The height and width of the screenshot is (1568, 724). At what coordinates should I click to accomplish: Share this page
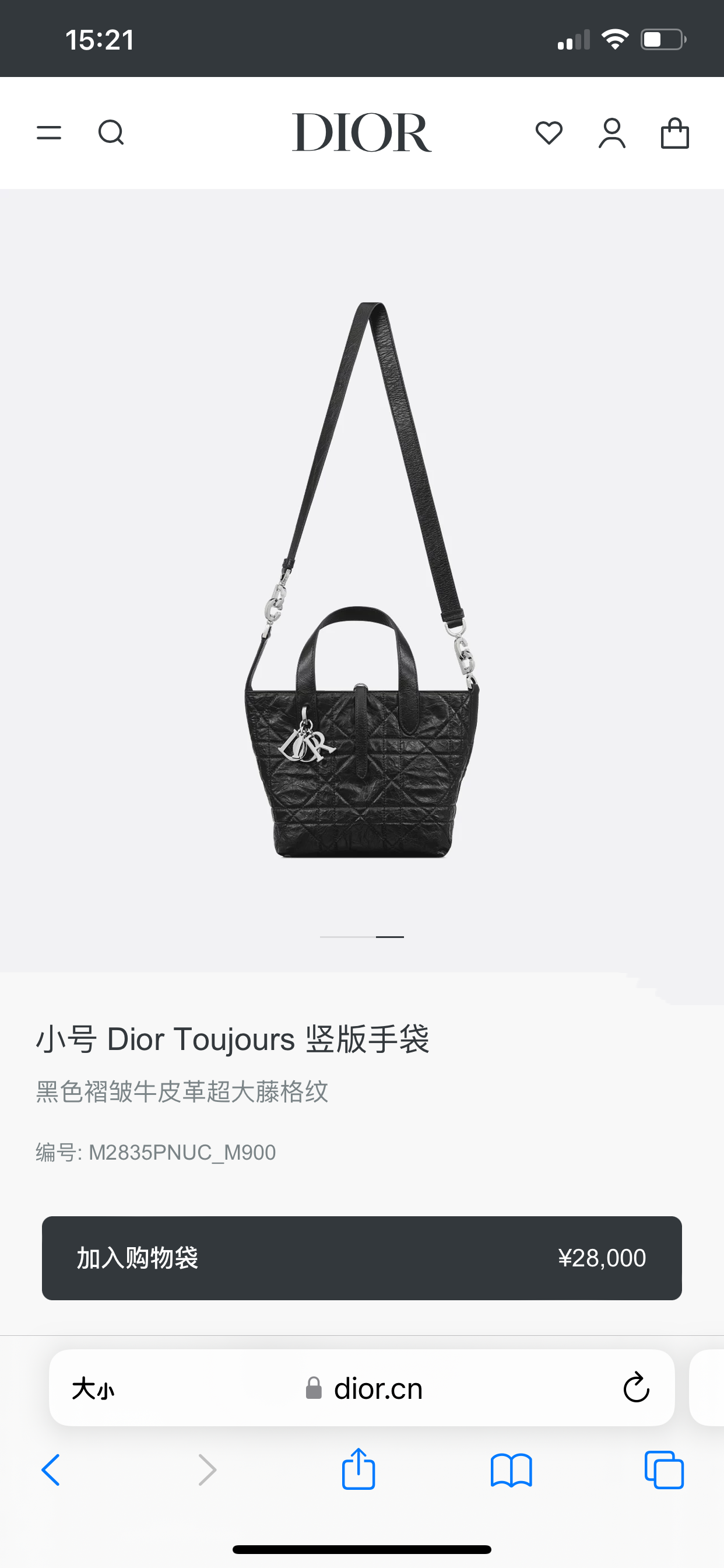(359, 1469)
